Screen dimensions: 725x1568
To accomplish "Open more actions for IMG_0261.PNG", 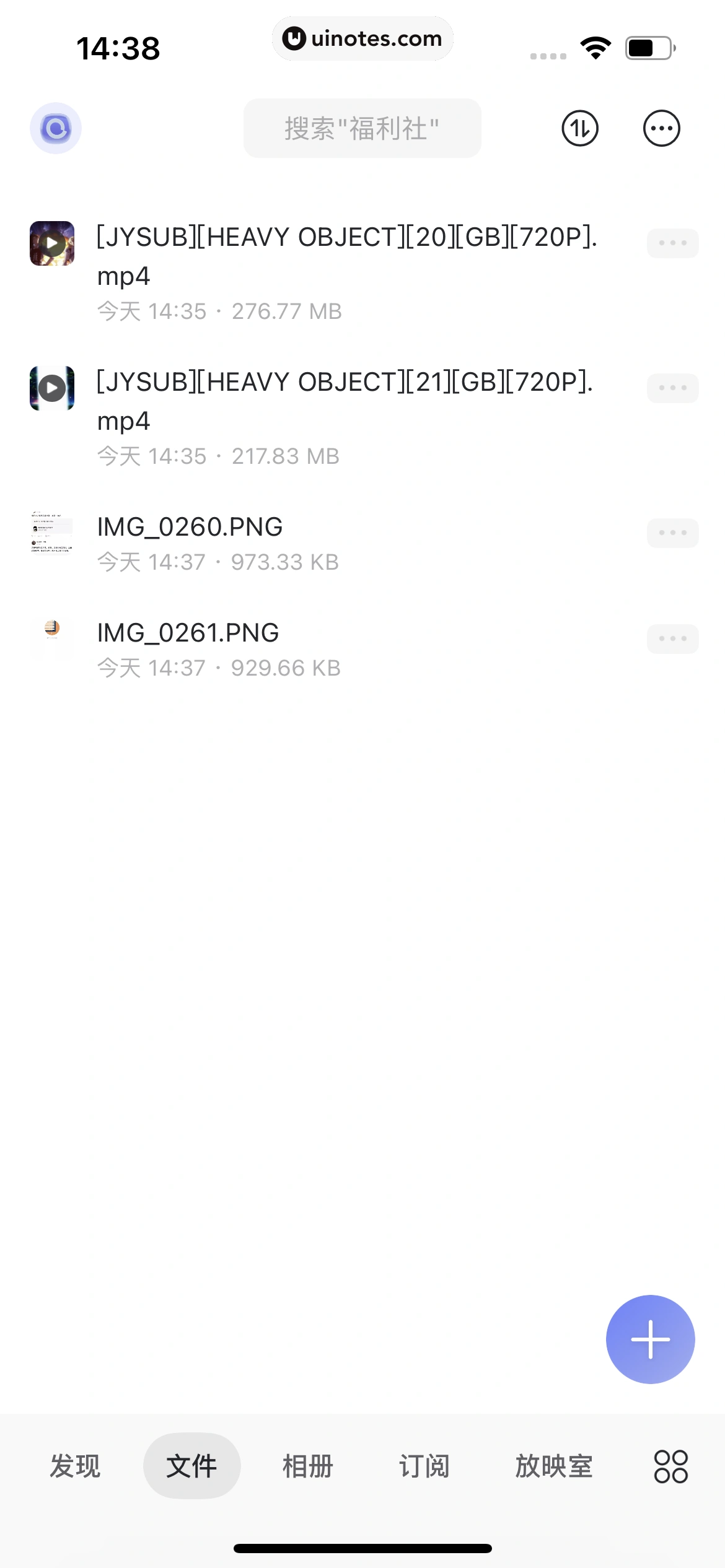I will coord(672,637).
